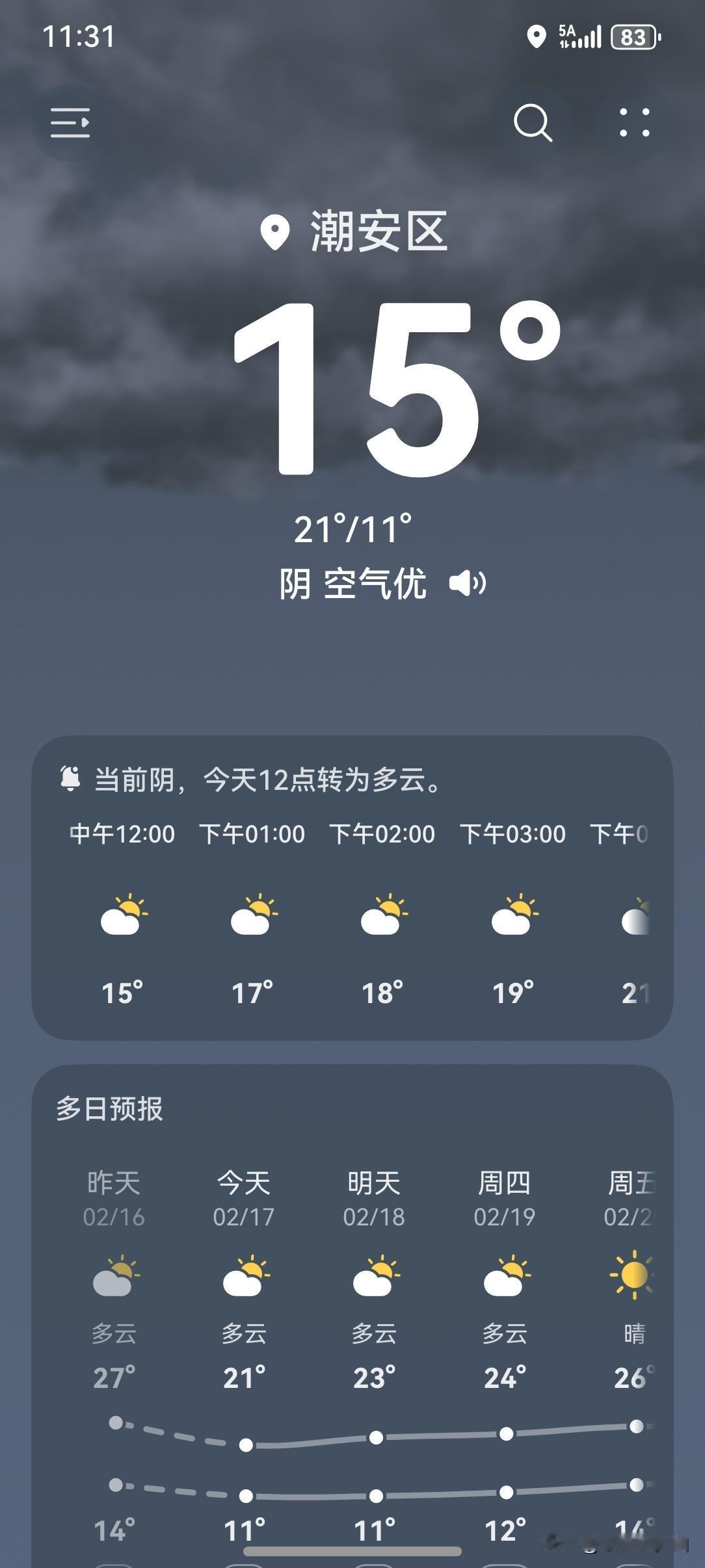
Task: Tap the search icon to find cities
Action: 533,123
